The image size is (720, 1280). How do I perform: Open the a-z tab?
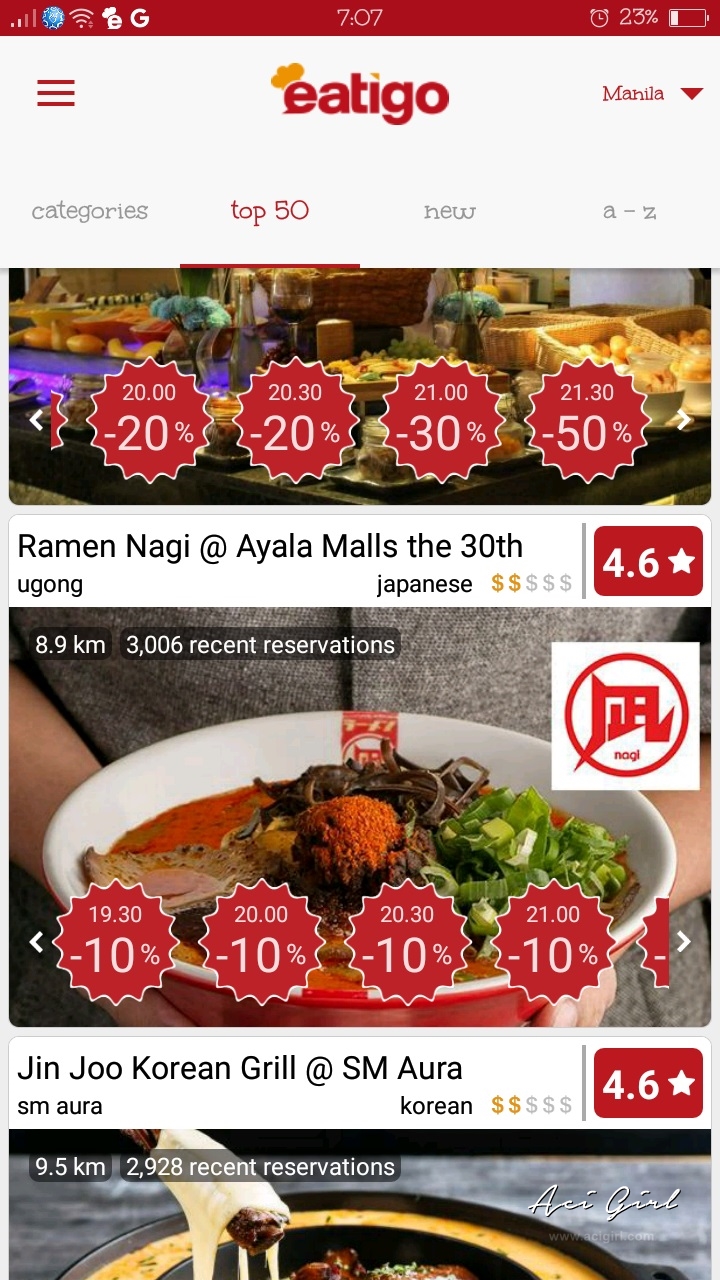tap(628, 210)
